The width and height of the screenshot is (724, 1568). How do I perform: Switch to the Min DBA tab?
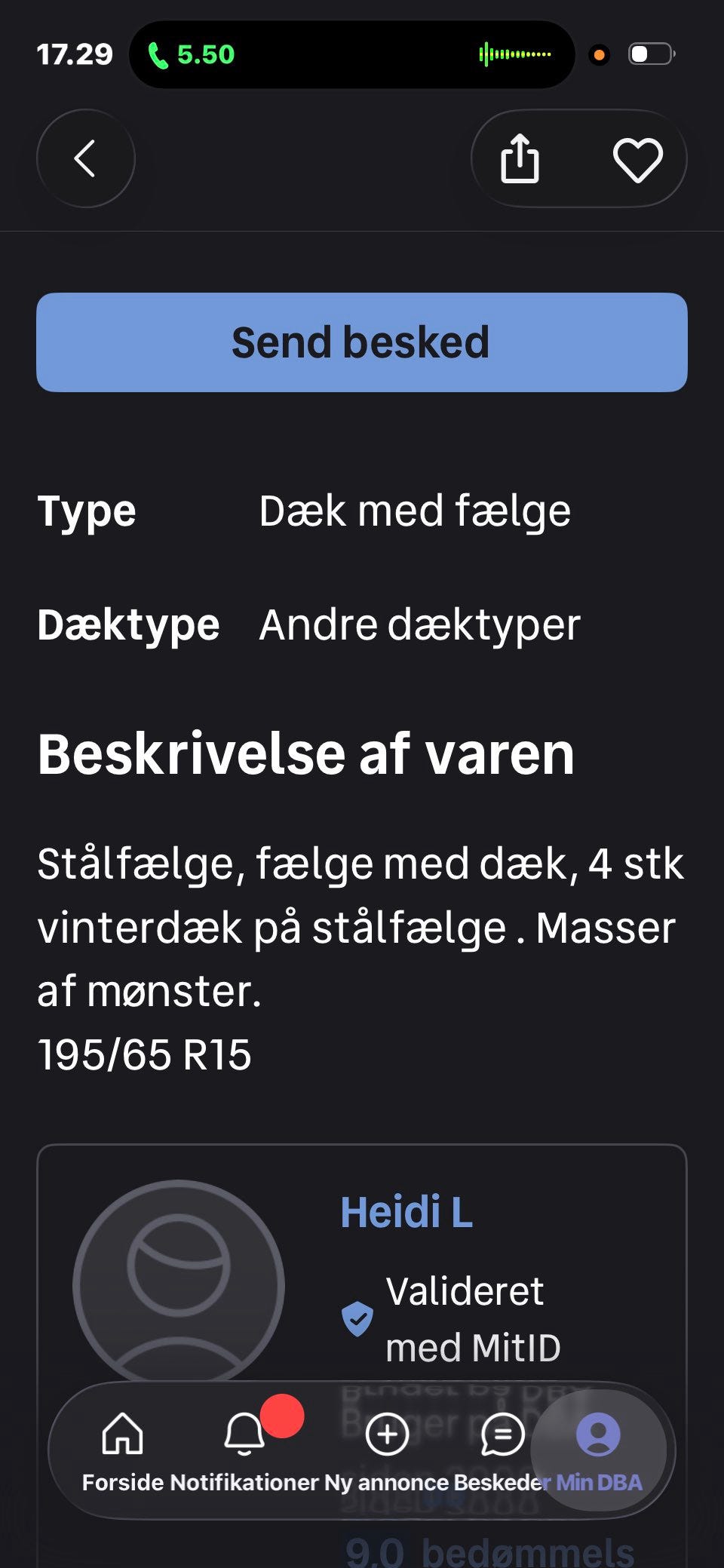click(599, 1451)
